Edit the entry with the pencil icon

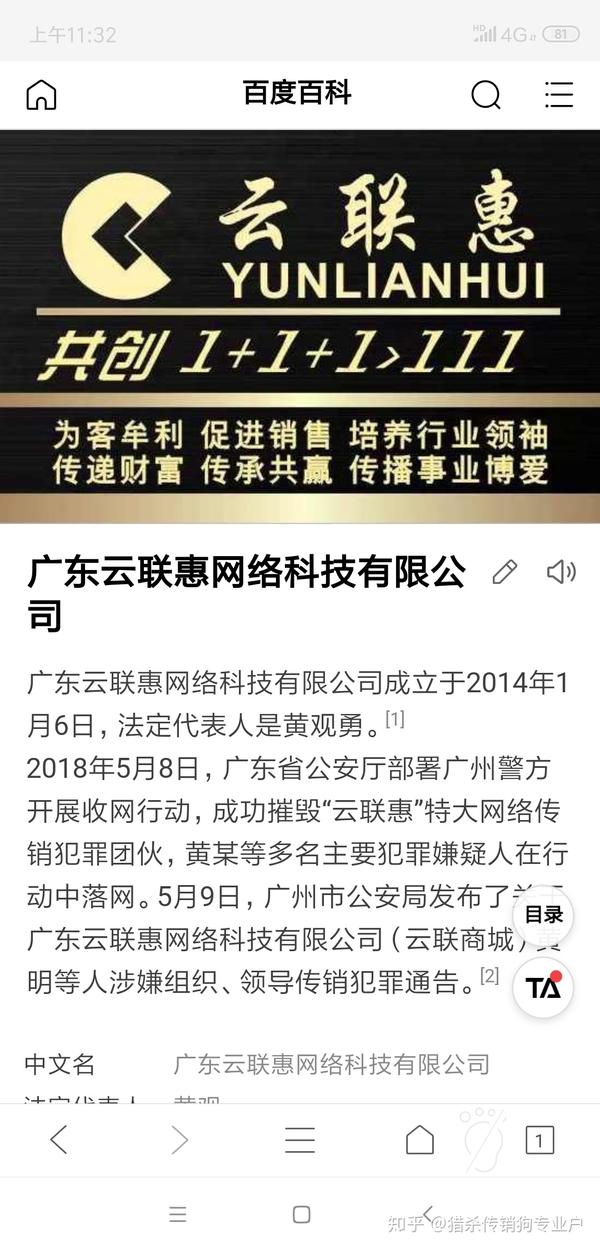pos(505,572)
